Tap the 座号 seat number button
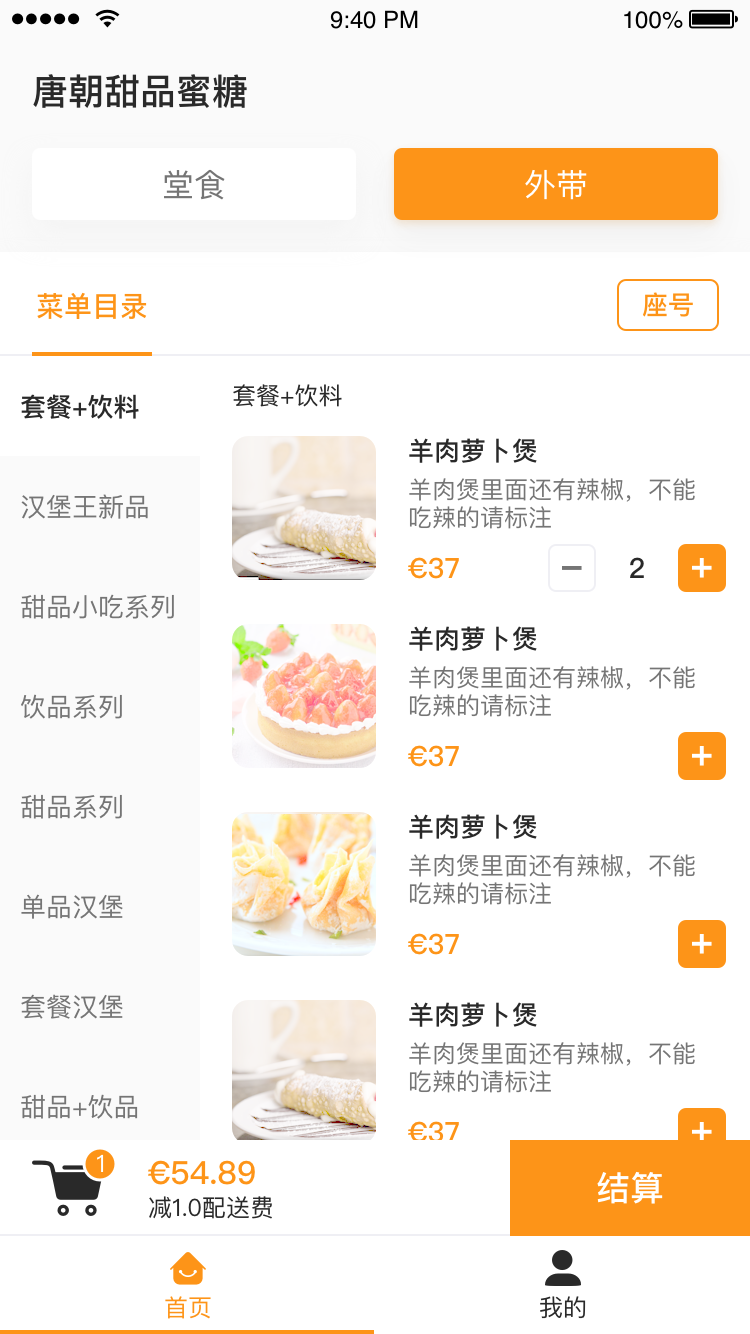Viewport: 750px width, 1334px height. [668, 305]
